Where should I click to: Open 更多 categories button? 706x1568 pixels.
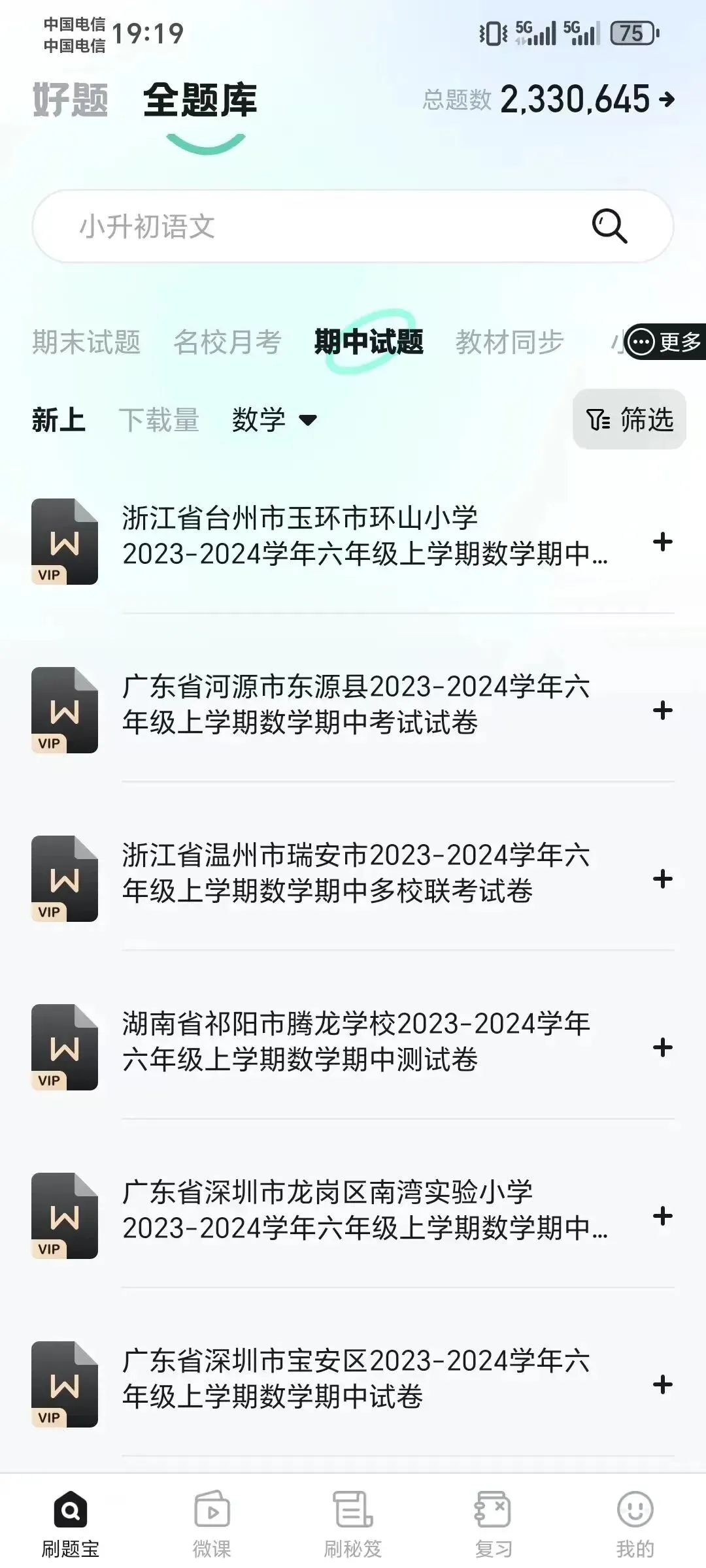[665, 342]
